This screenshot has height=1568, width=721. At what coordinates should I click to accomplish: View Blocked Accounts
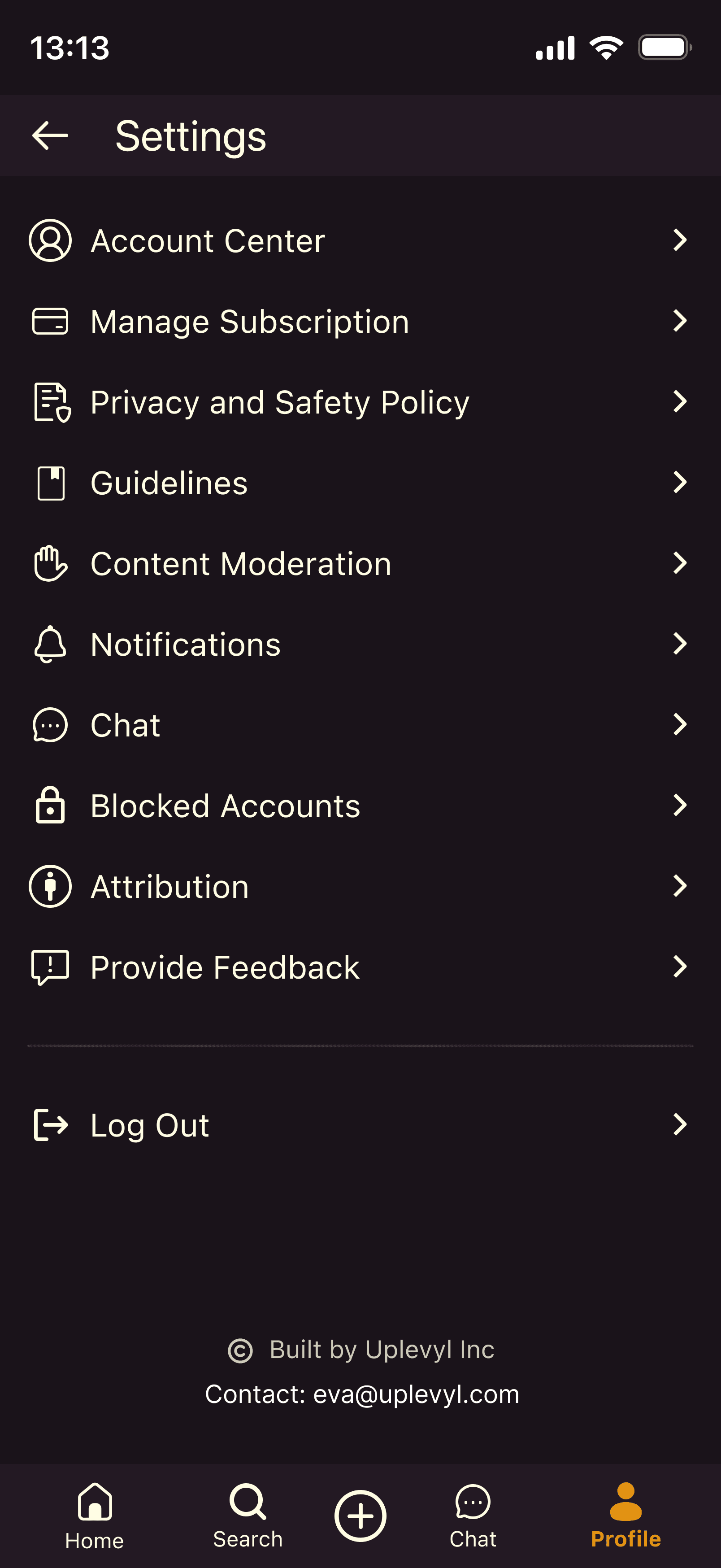tap(360, 806)
